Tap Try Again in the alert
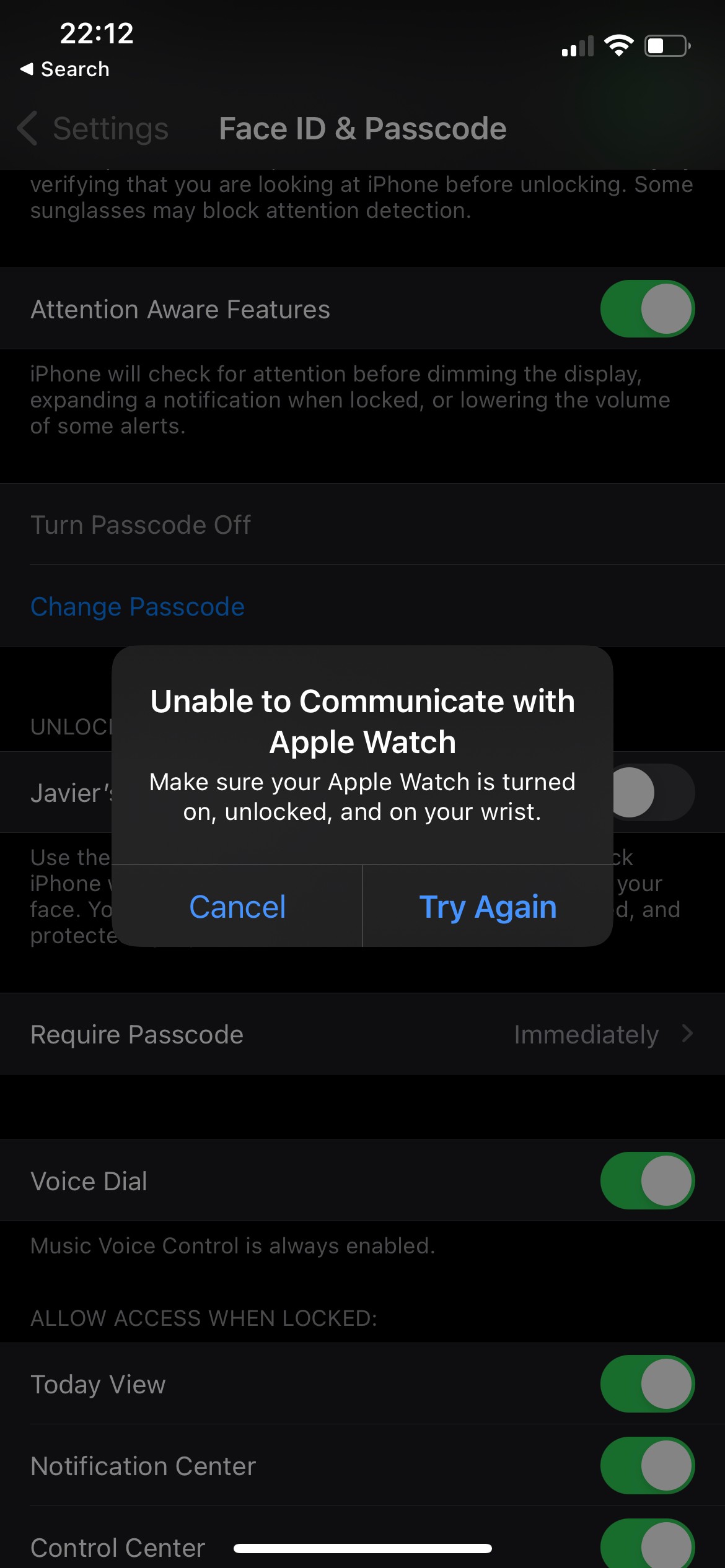 coord(488,907)
